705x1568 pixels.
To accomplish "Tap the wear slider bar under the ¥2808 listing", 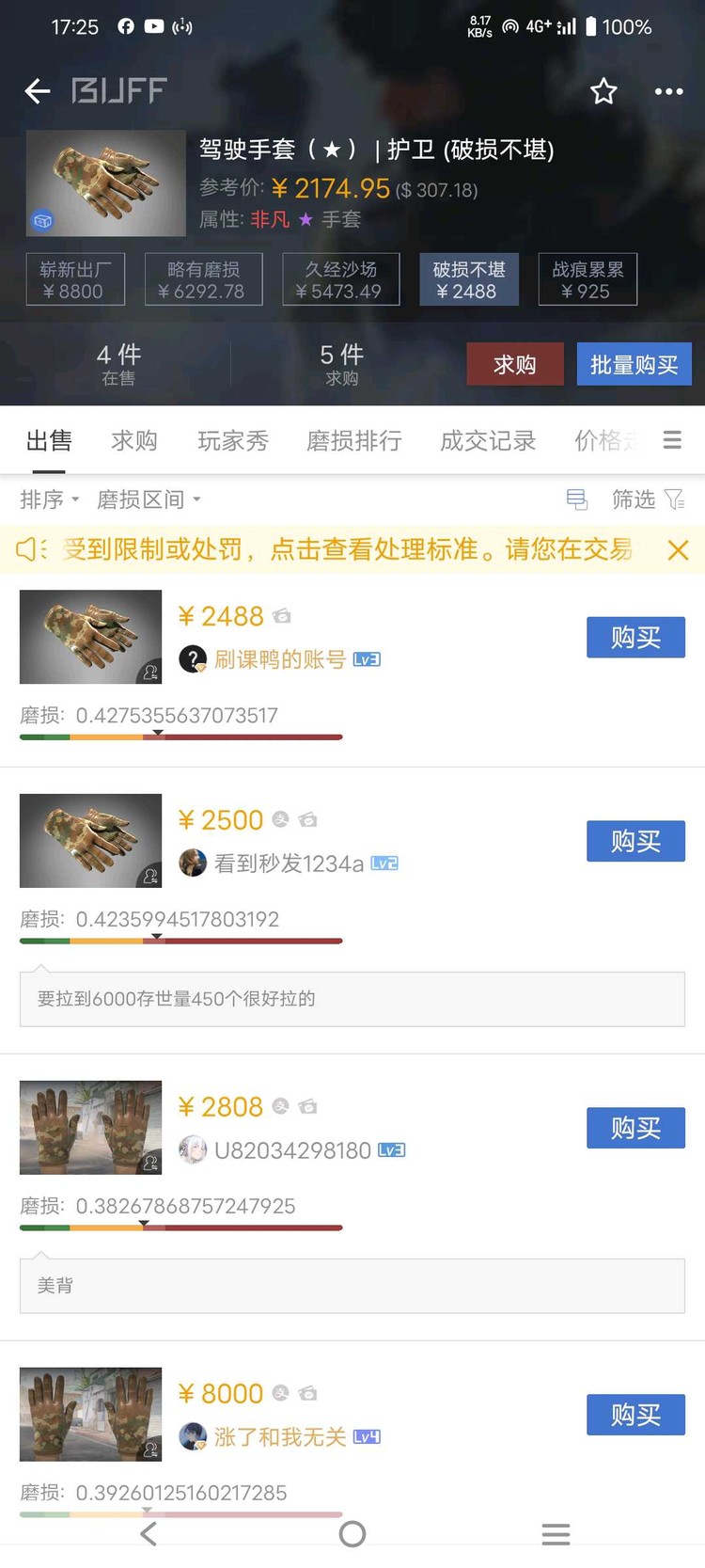I will click(180, 1227).
